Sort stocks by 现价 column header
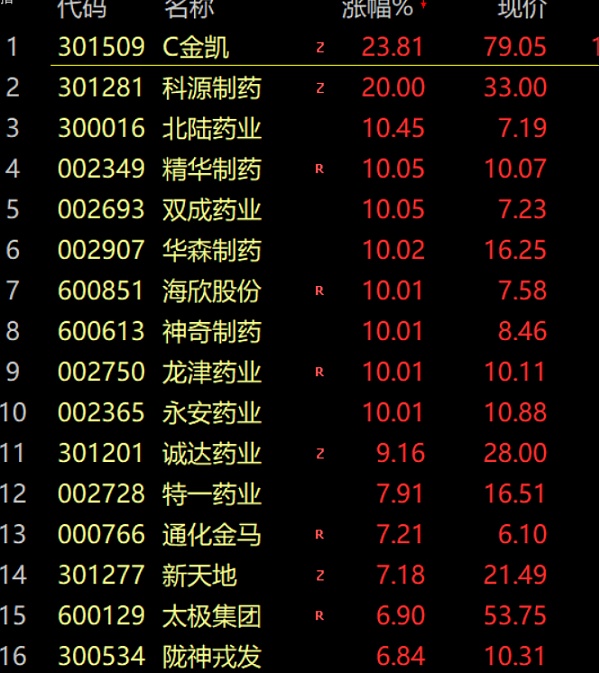 pyautogui.click(x=521, y=10)
